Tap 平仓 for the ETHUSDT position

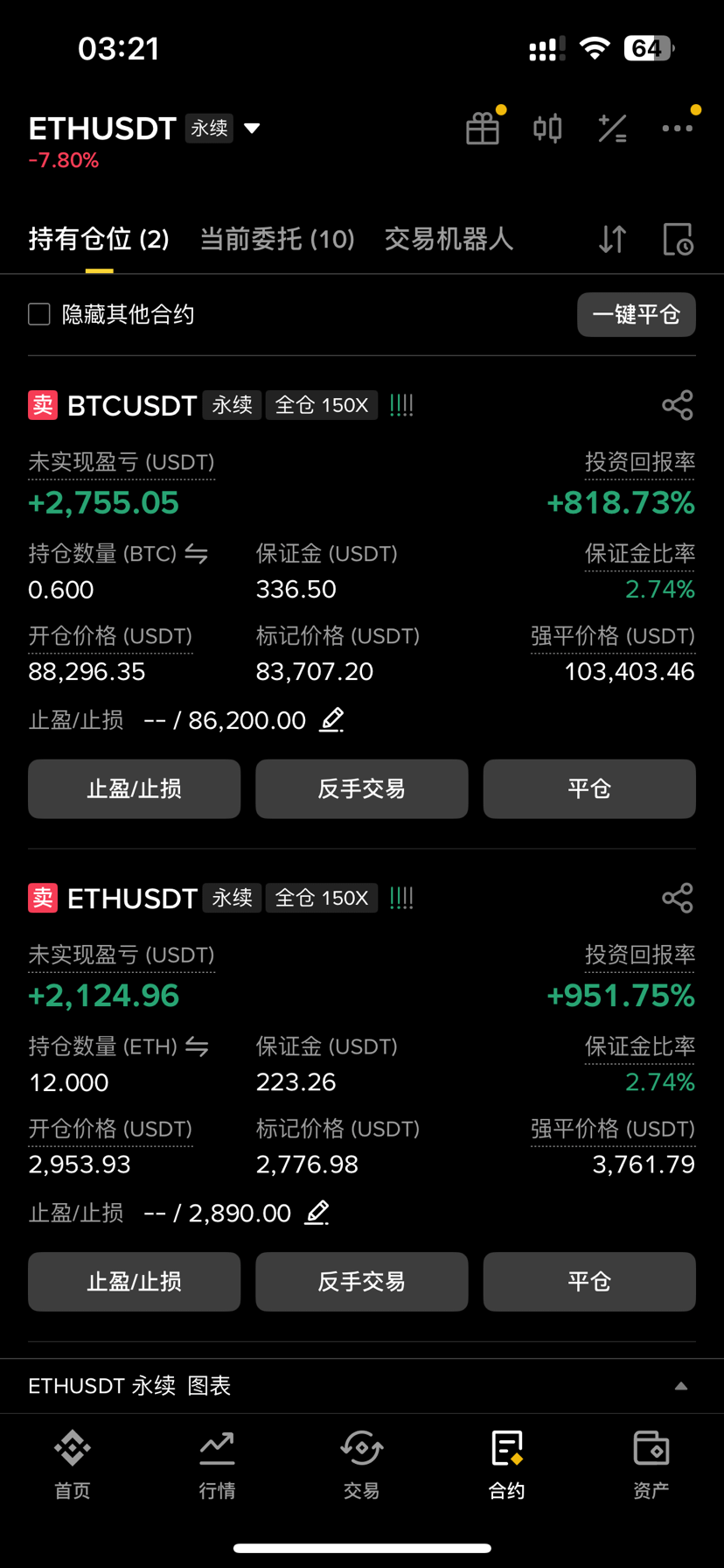(589, 1281)
